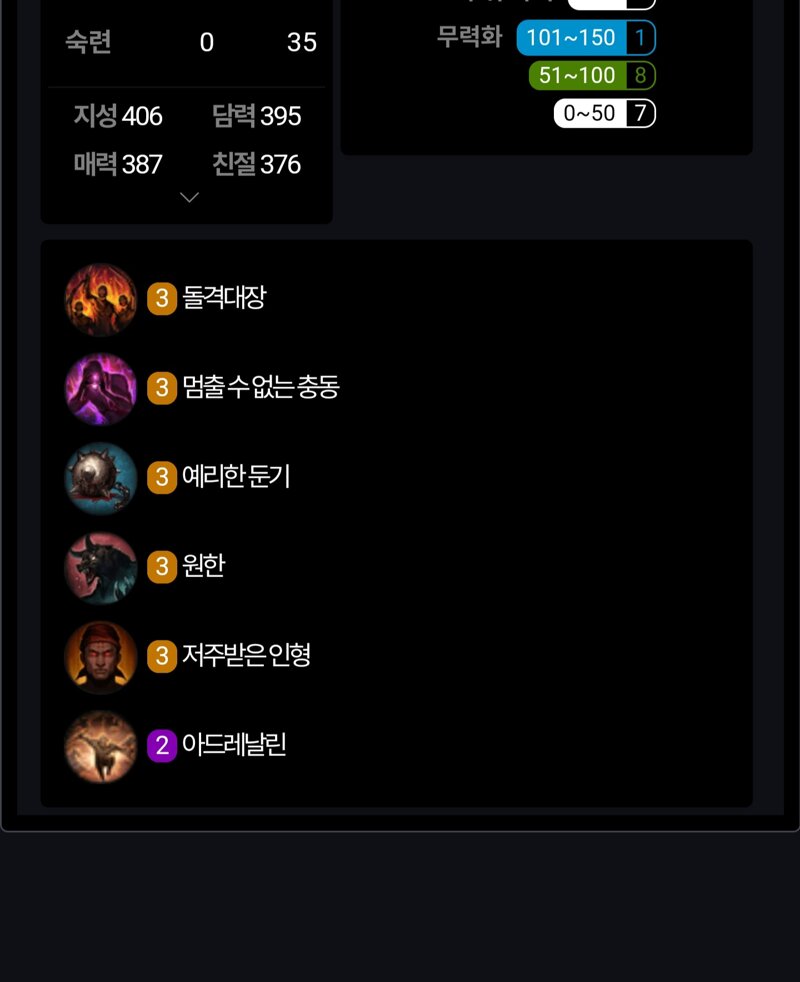Image resolution: width=800 pixels, height=982 pixels.
Task: Open the 아드레날린 engraving
Action: (233, 745)
